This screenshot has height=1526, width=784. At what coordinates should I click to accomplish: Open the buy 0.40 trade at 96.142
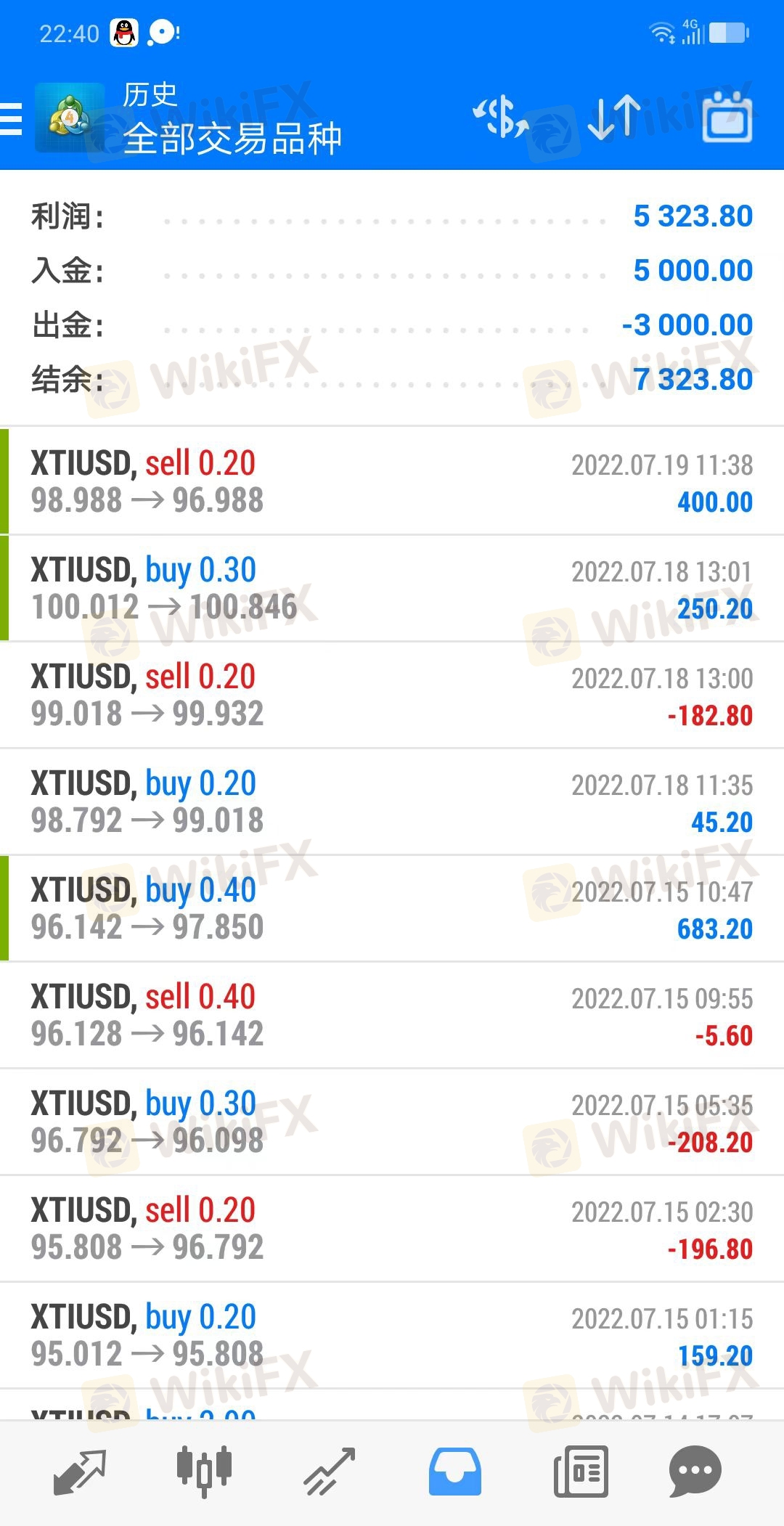[x=392, y=909]
